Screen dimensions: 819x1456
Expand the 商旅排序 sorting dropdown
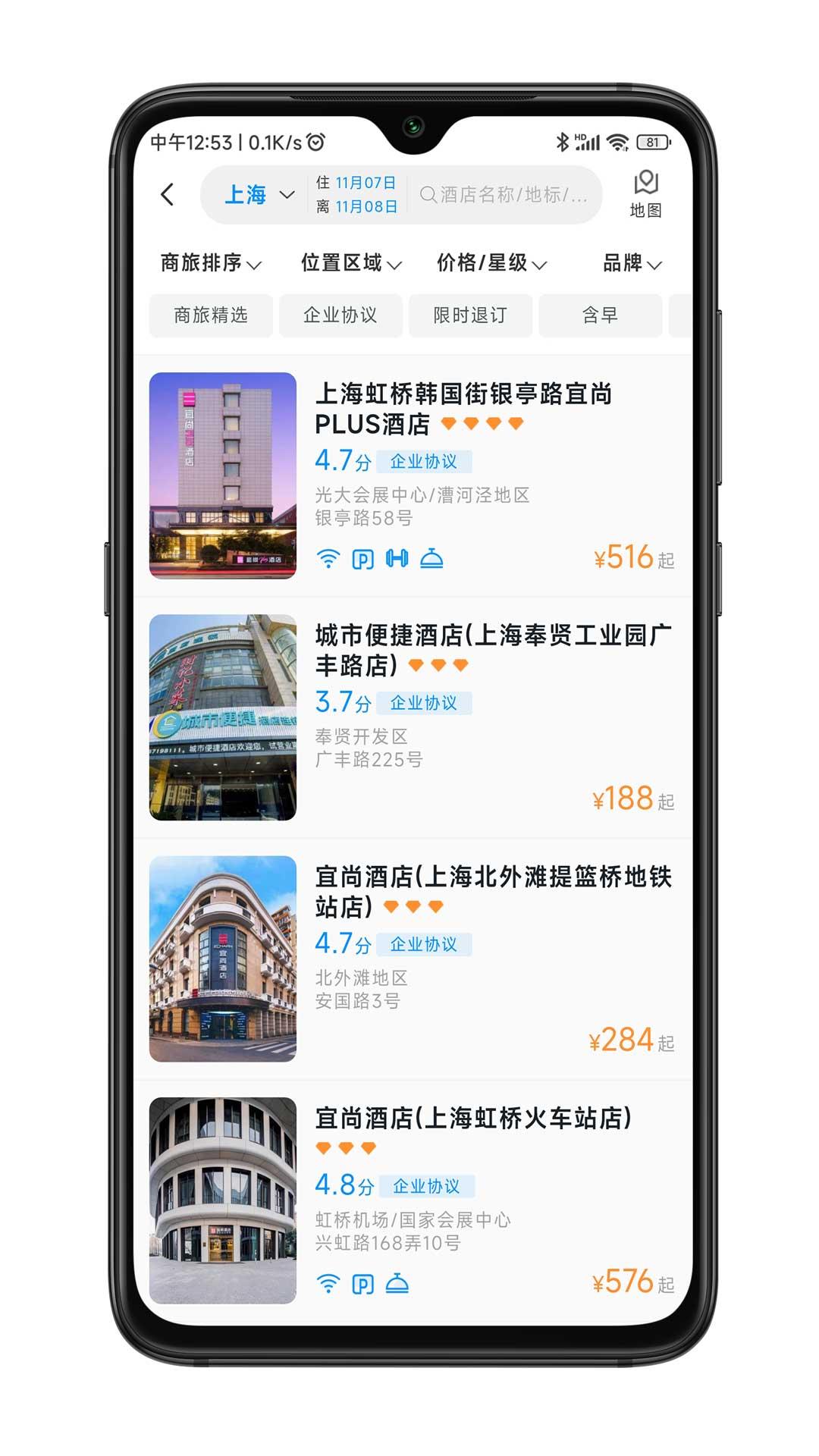pos(210,263)
